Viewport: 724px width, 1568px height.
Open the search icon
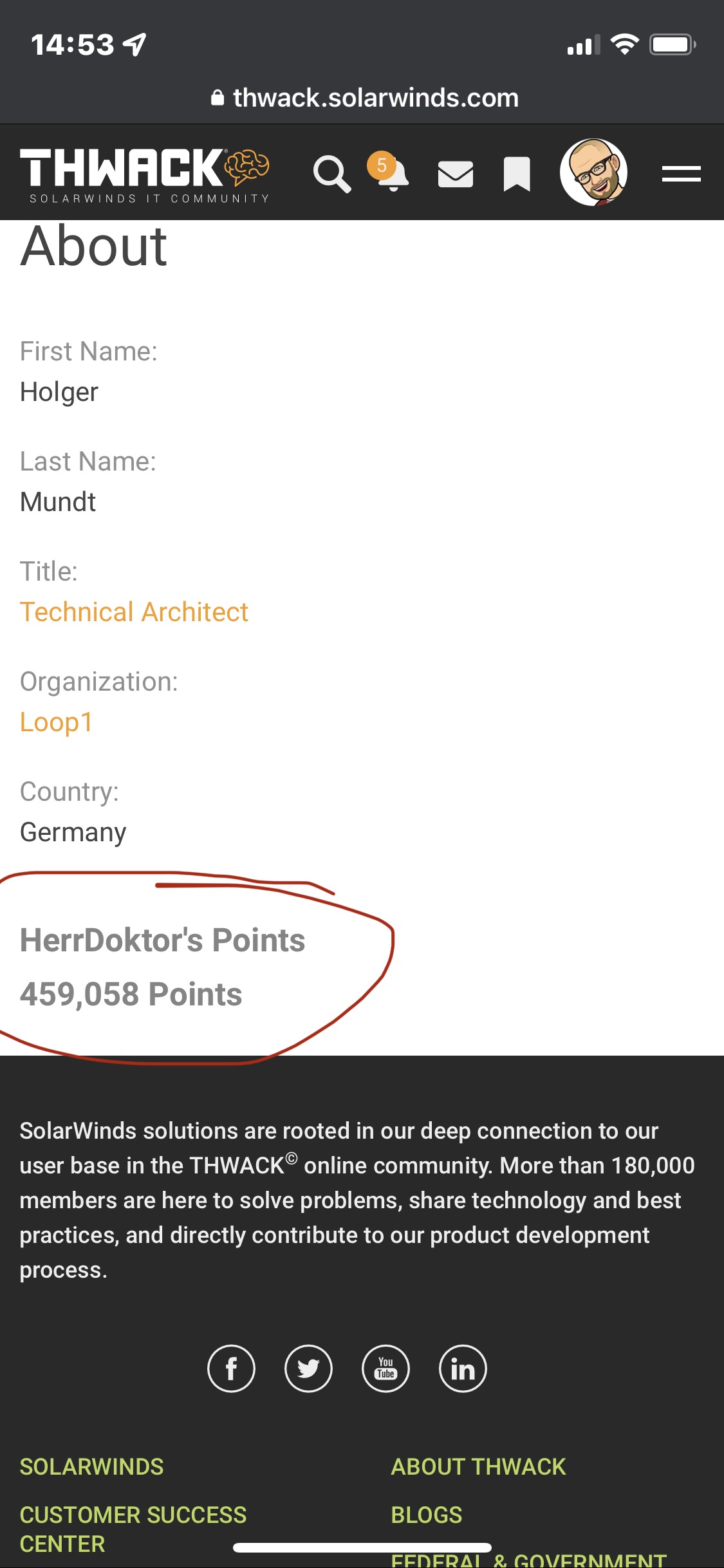click(331, 174)
